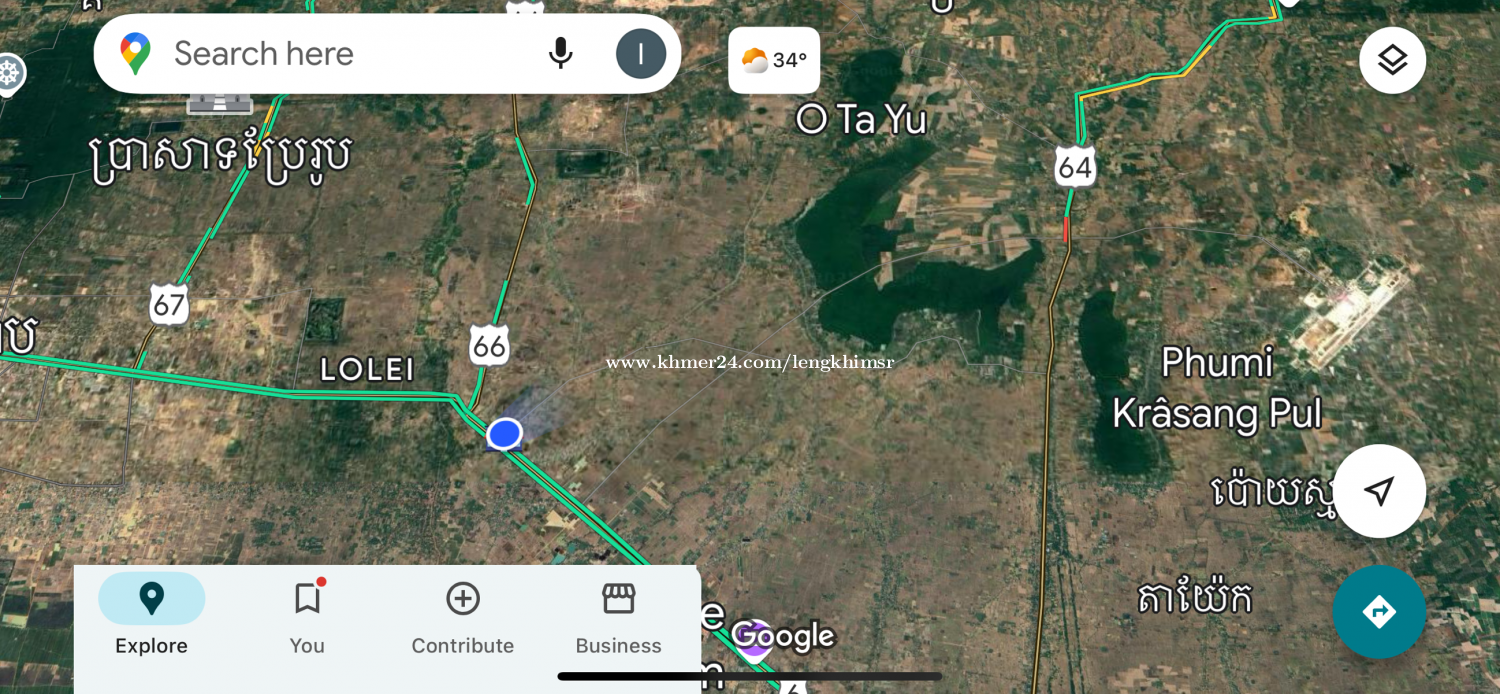Show the 34° weather details
1500x694 pixels.
tap(774, 60)
